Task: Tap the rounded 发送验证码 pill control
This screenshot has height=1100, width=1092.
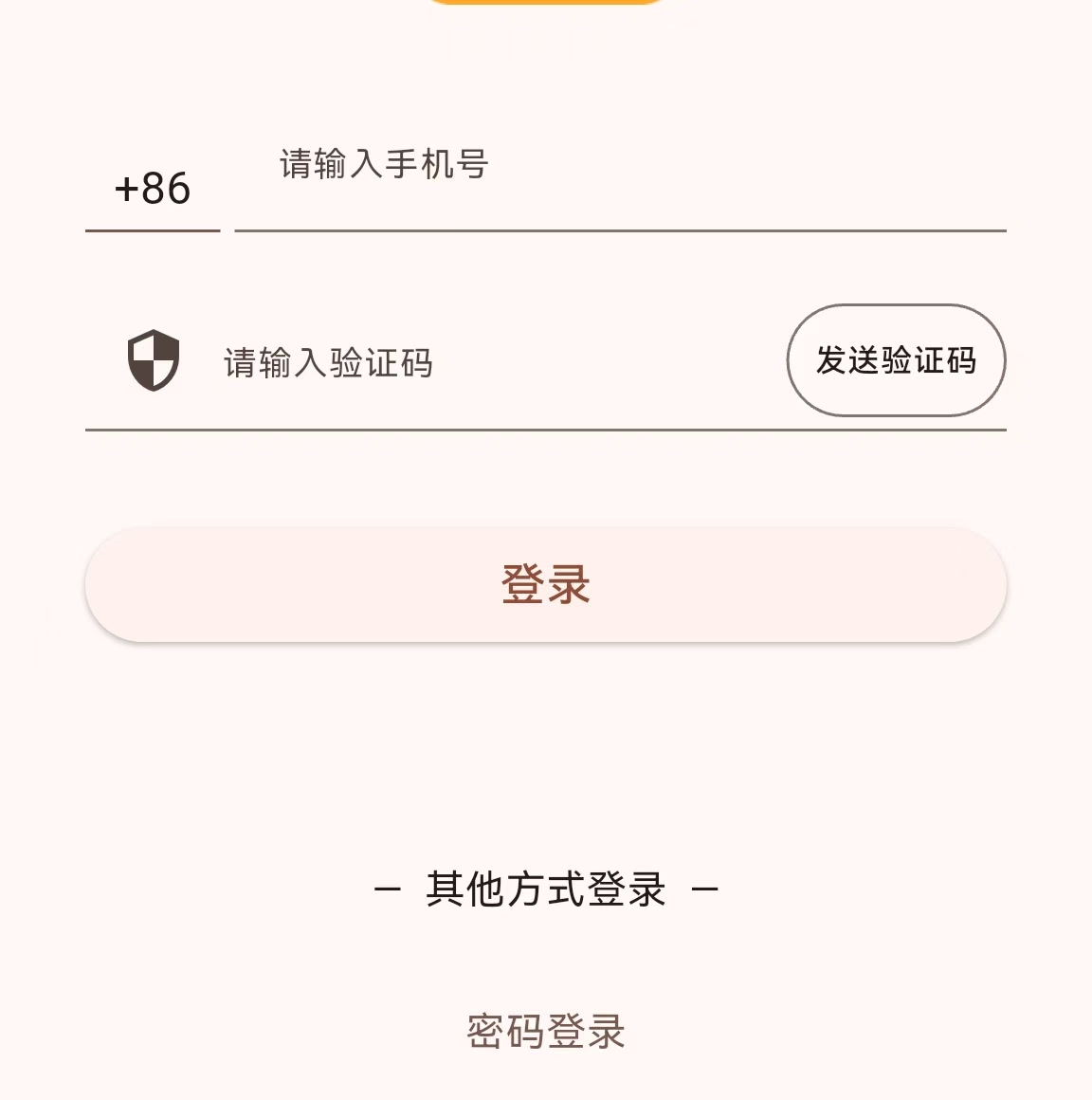Action: [x=895, y=360]
